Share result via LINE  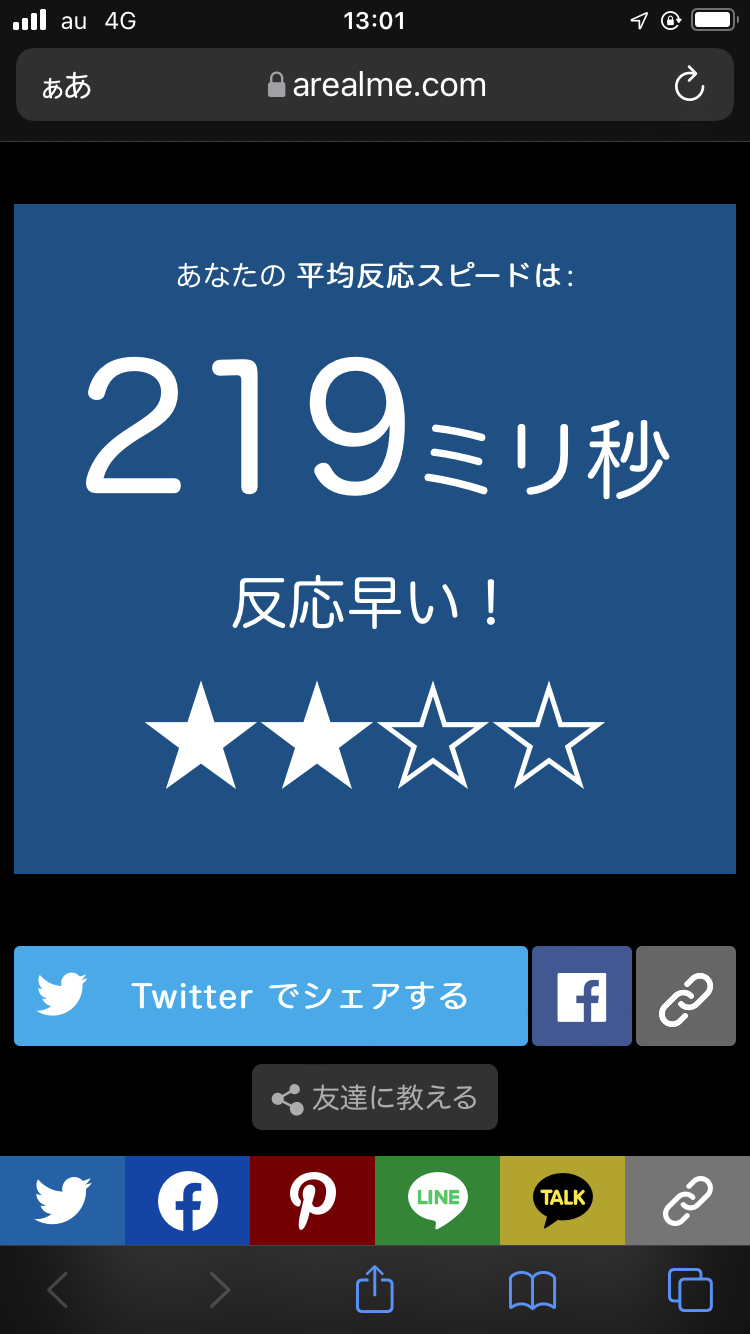coord(437,1201)
